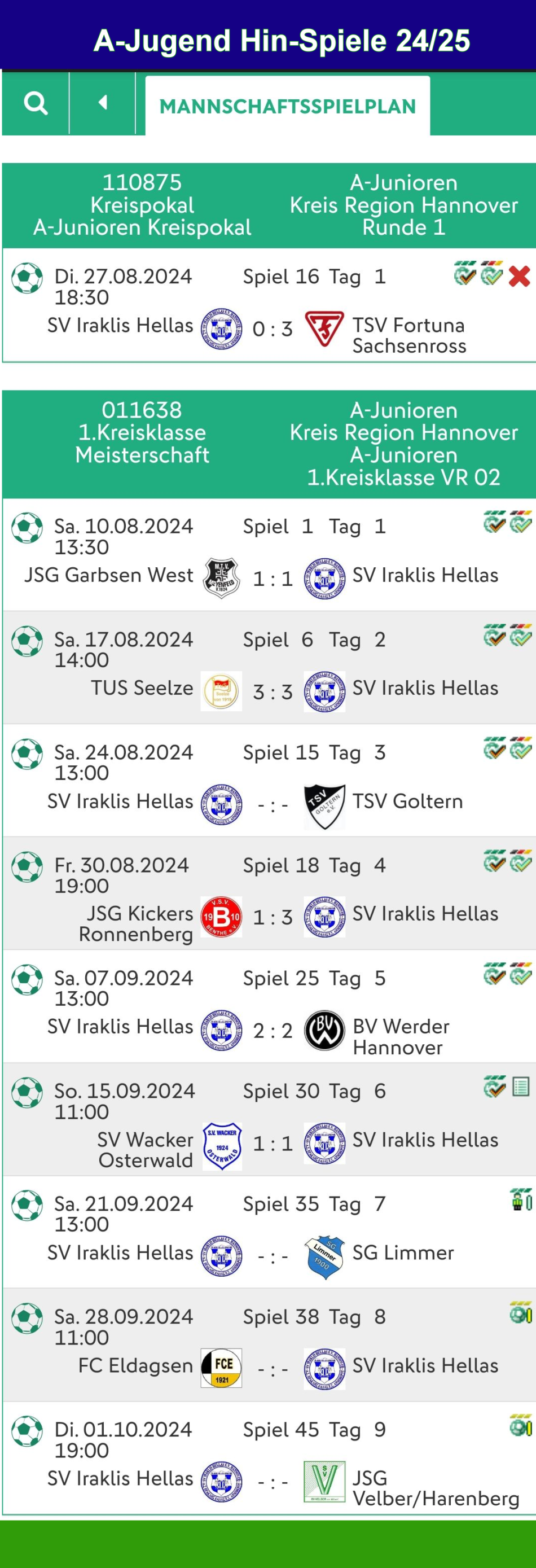The image size is (536, 1568).
Task: Select the Mannschaftsspielplan tab
Action: click(x=287, y=107)
